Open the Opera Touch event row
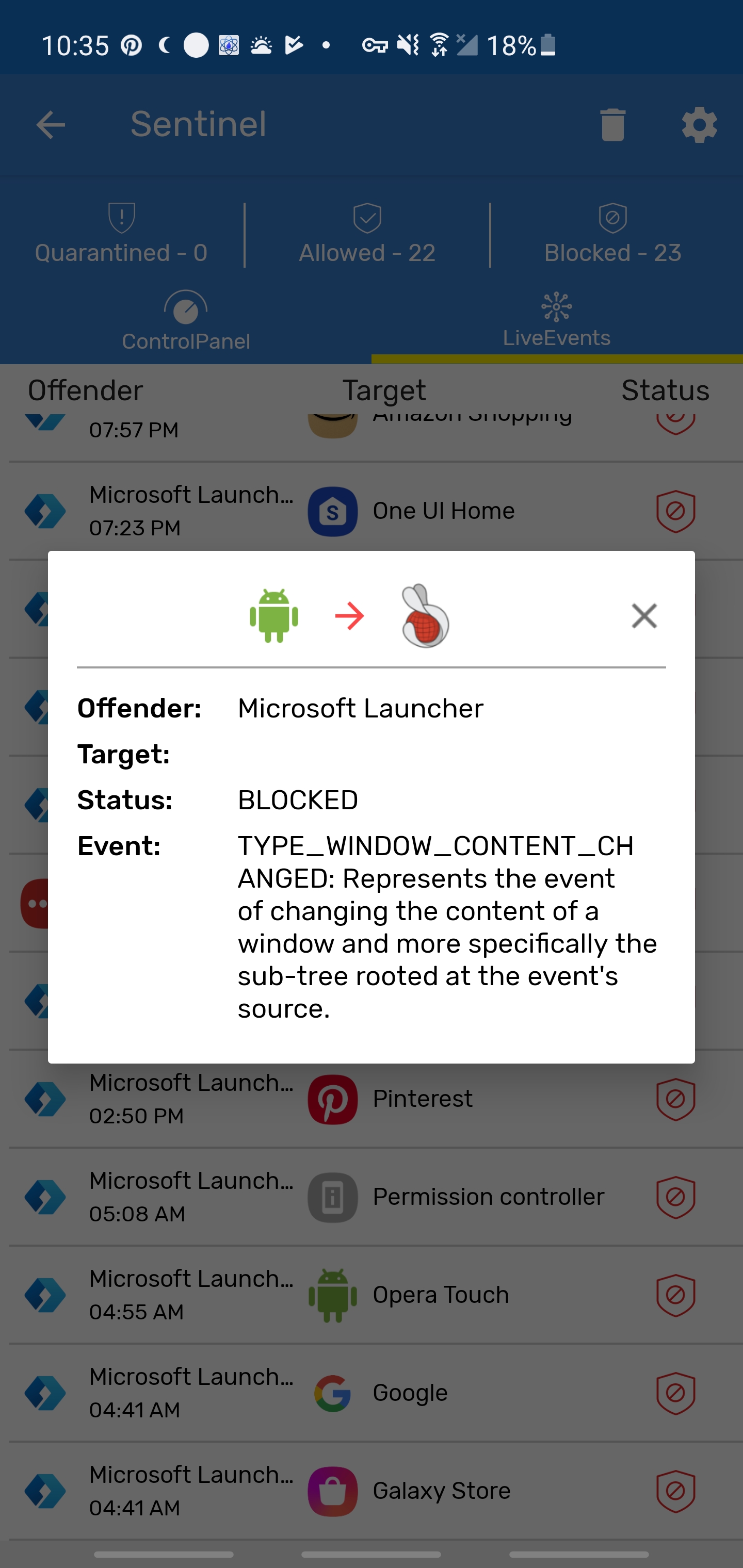Image resolution: width=743 pixels, height=1568 pixels. pyautogui.click(x=372, y=1295)
